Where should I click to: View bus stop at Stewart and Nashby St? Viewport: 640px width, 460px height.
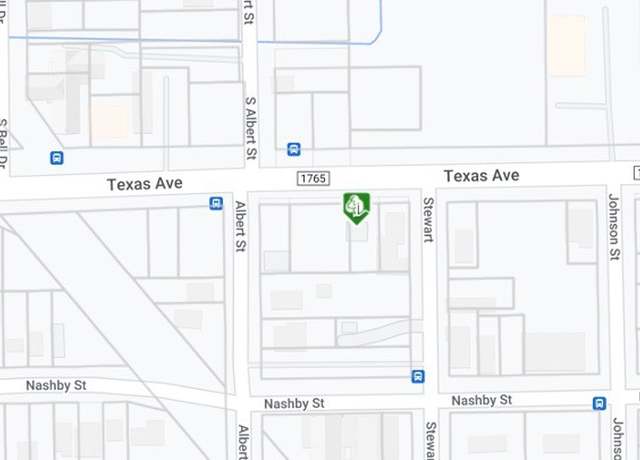[417, 376]
